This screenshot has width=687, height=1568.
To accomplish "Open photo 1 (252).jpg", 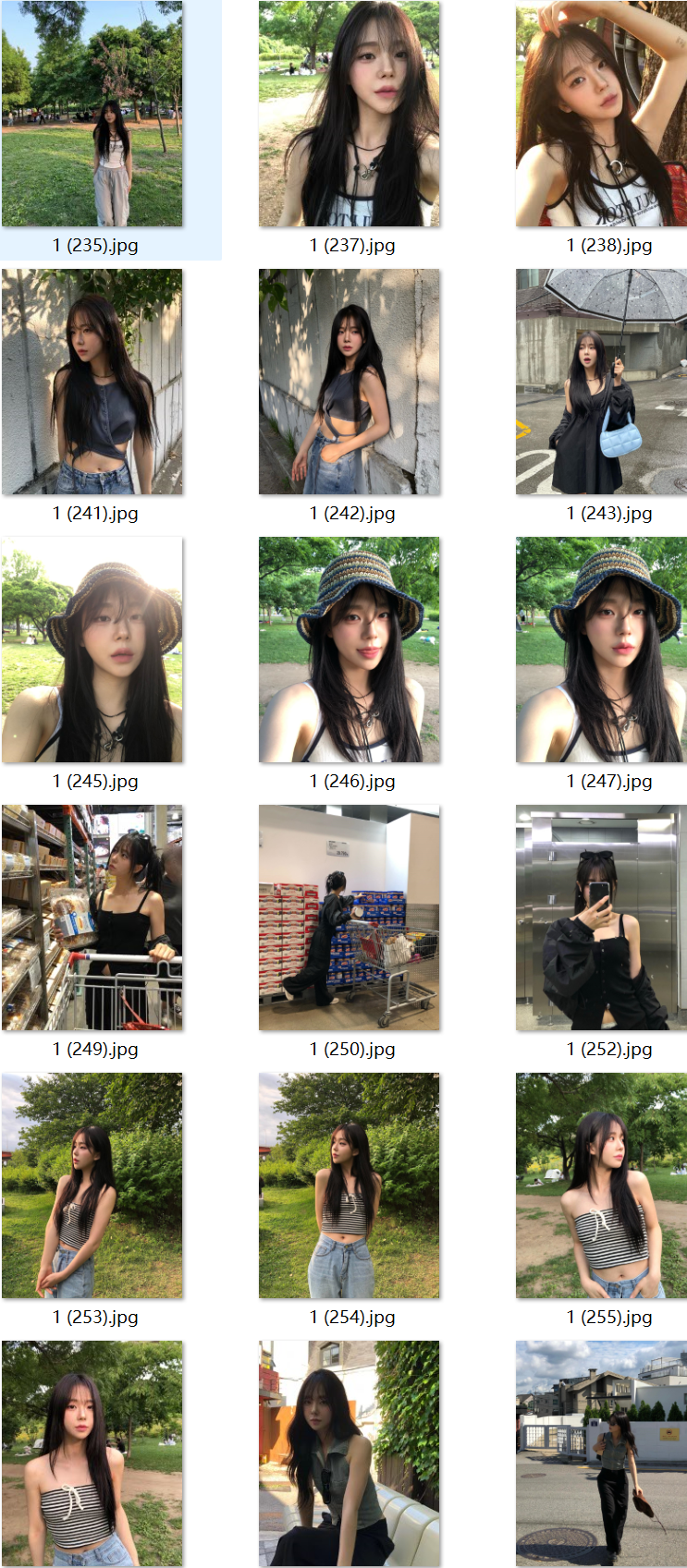I will click(602, 918).
